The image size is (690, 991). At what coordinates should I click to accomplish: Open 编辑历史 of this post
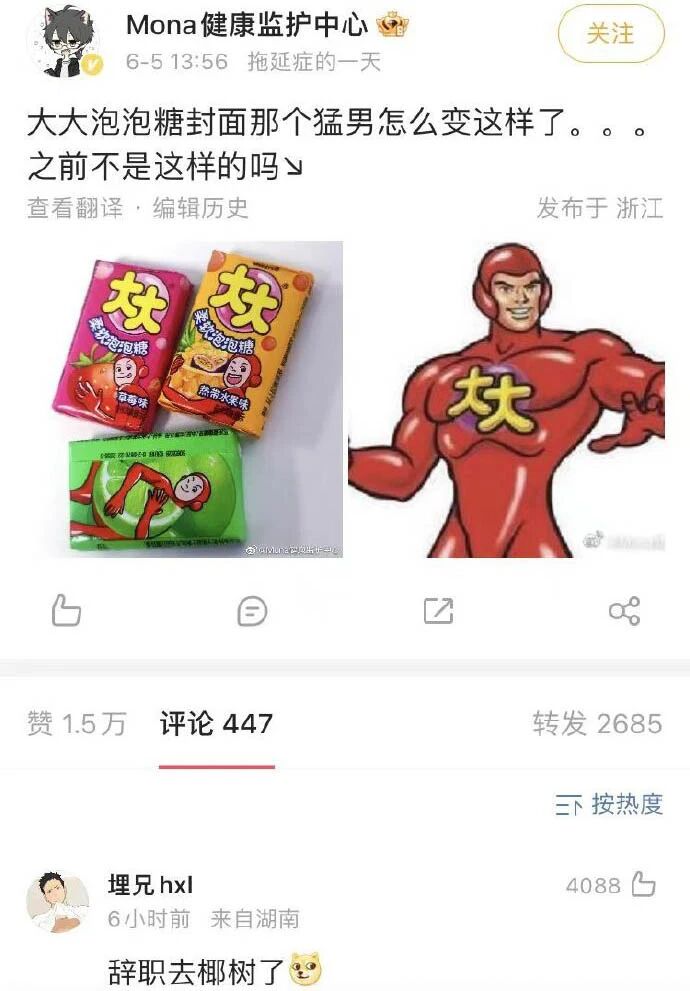(x=200, y=208)
